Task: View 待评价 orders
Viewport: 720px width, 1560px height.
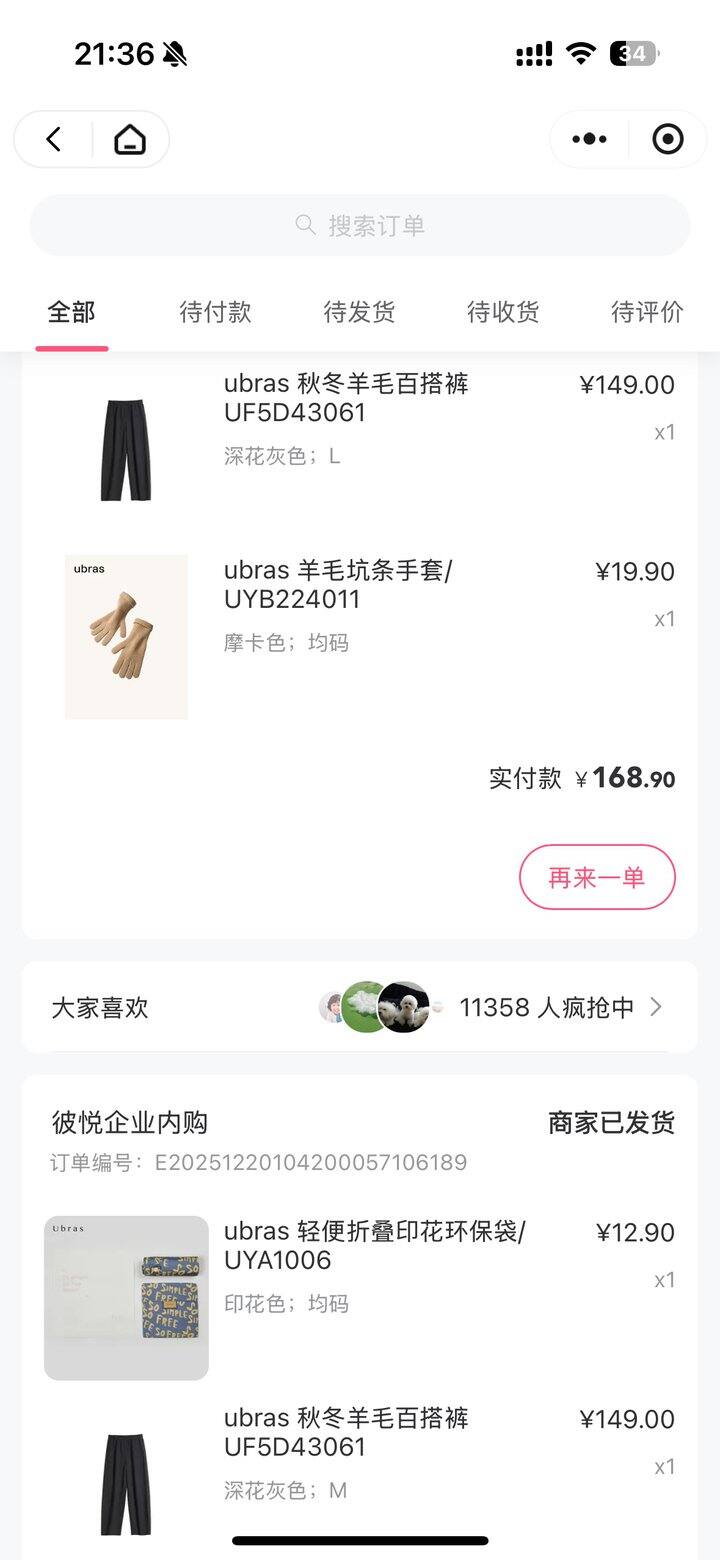Action: coord(647,312)
